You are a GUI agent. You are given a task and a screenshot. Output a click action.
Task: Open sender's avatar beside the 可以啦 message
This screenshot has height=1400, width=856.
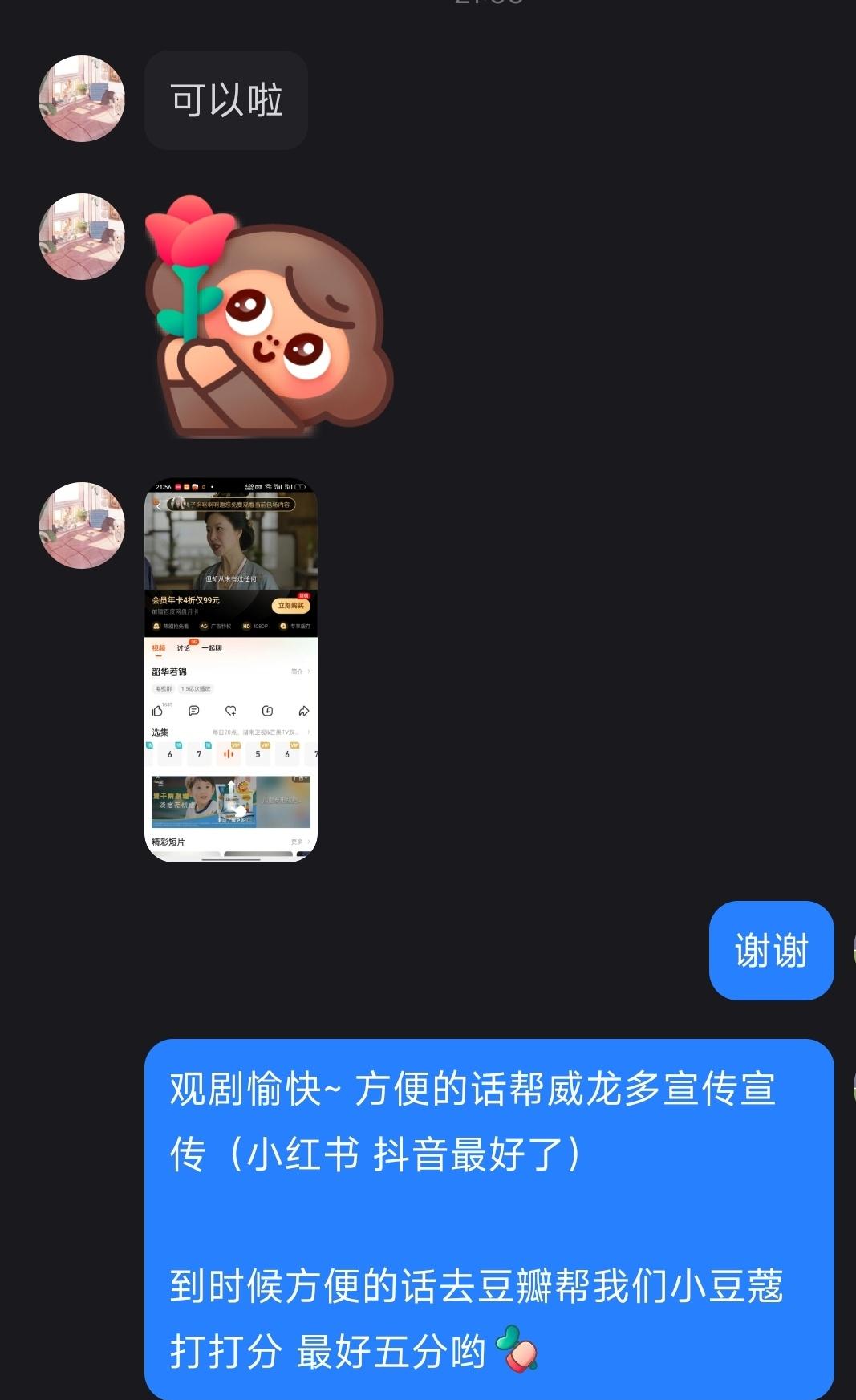point(82,99)
